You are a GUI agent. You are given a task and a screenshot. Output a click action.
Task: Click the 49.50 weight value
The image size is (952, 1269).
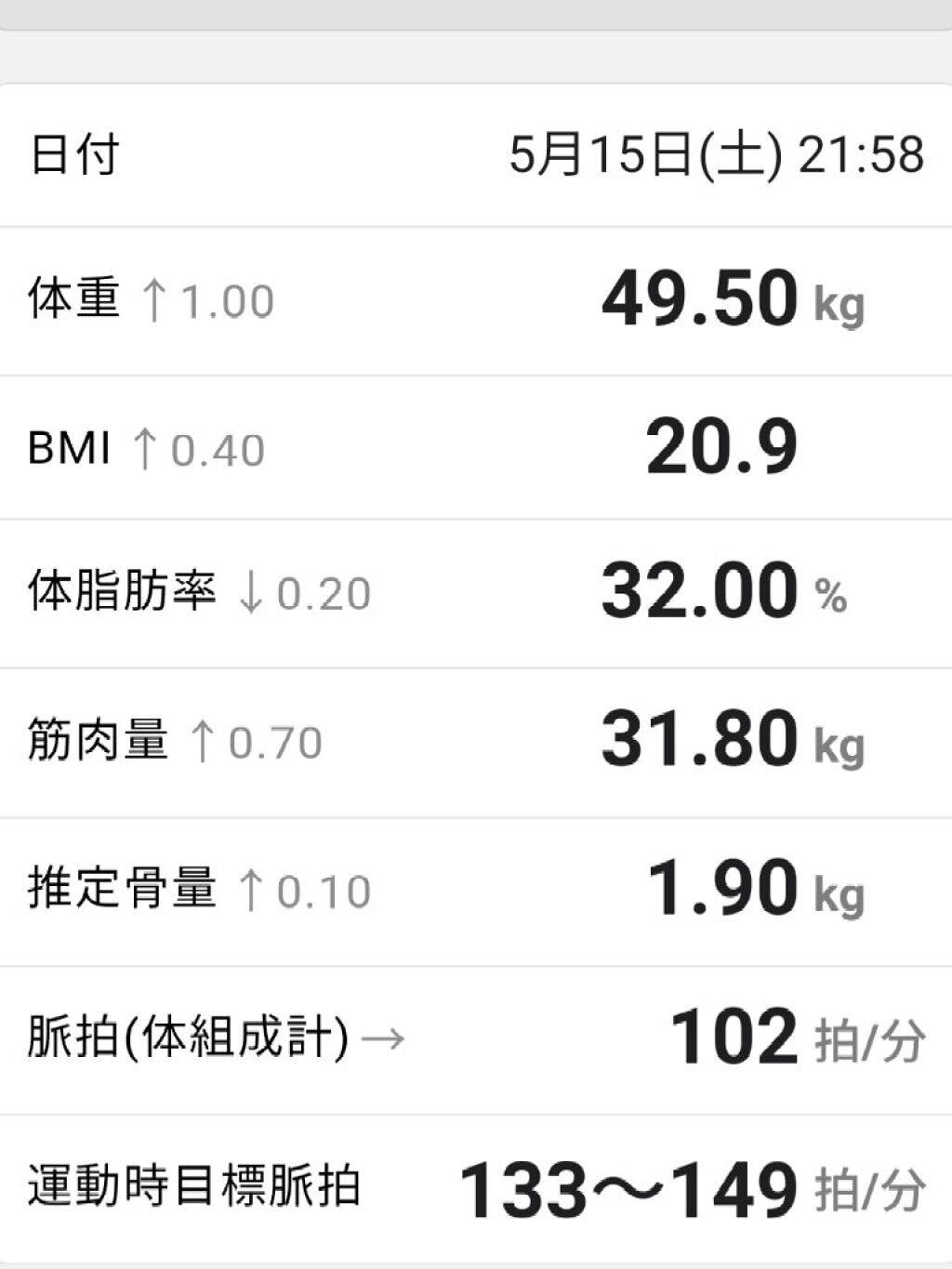[697, 297]
